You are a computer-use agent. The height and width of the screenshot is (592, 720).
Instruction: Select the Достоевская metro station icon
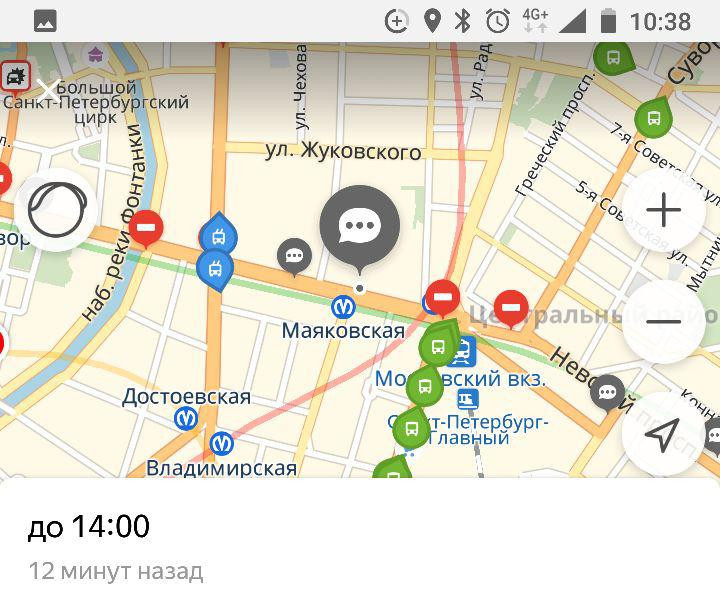[x=186, y=419]
